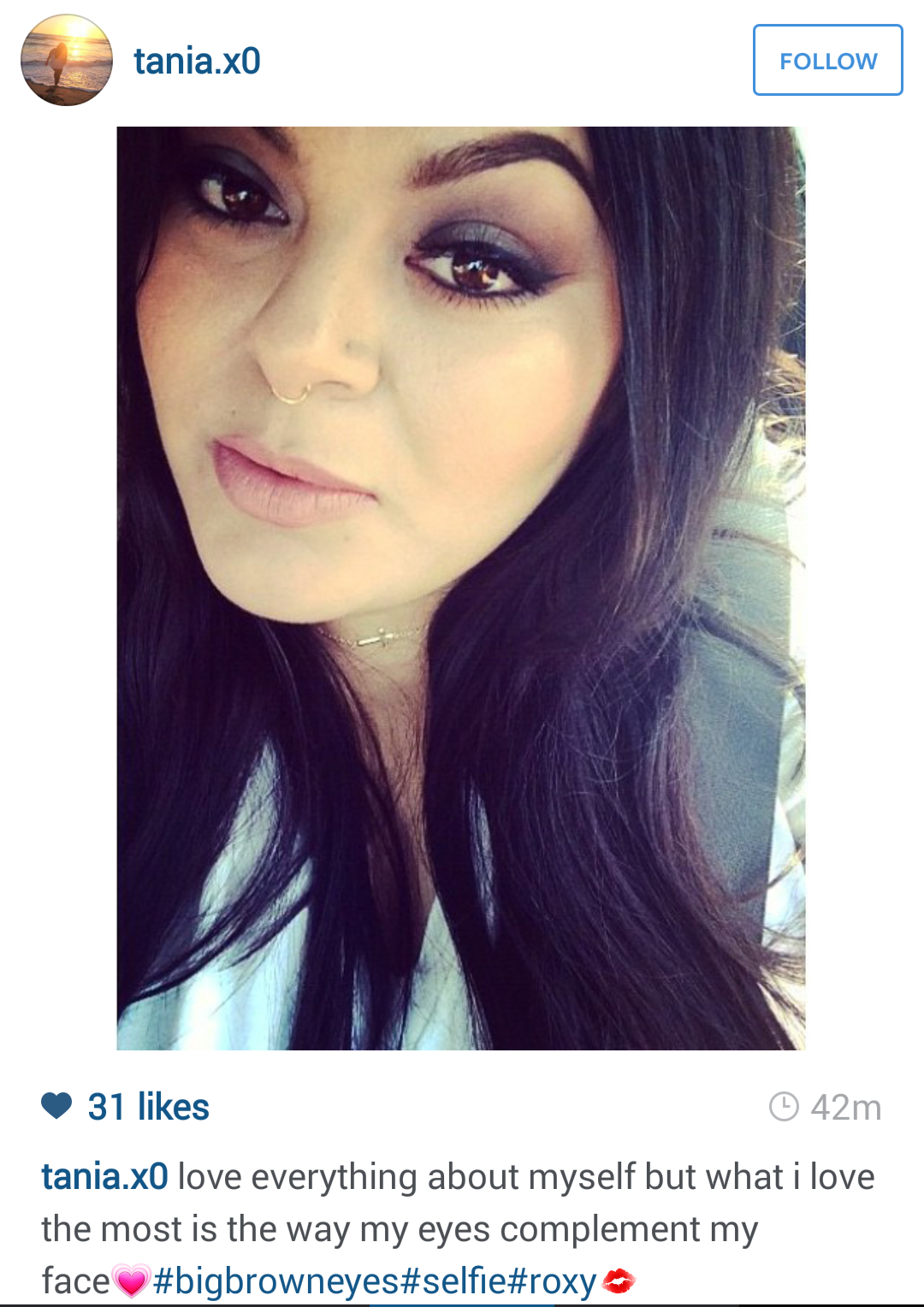View the list of 31 likes
Screen dimensions: 924x1307
click(148, 1107)
